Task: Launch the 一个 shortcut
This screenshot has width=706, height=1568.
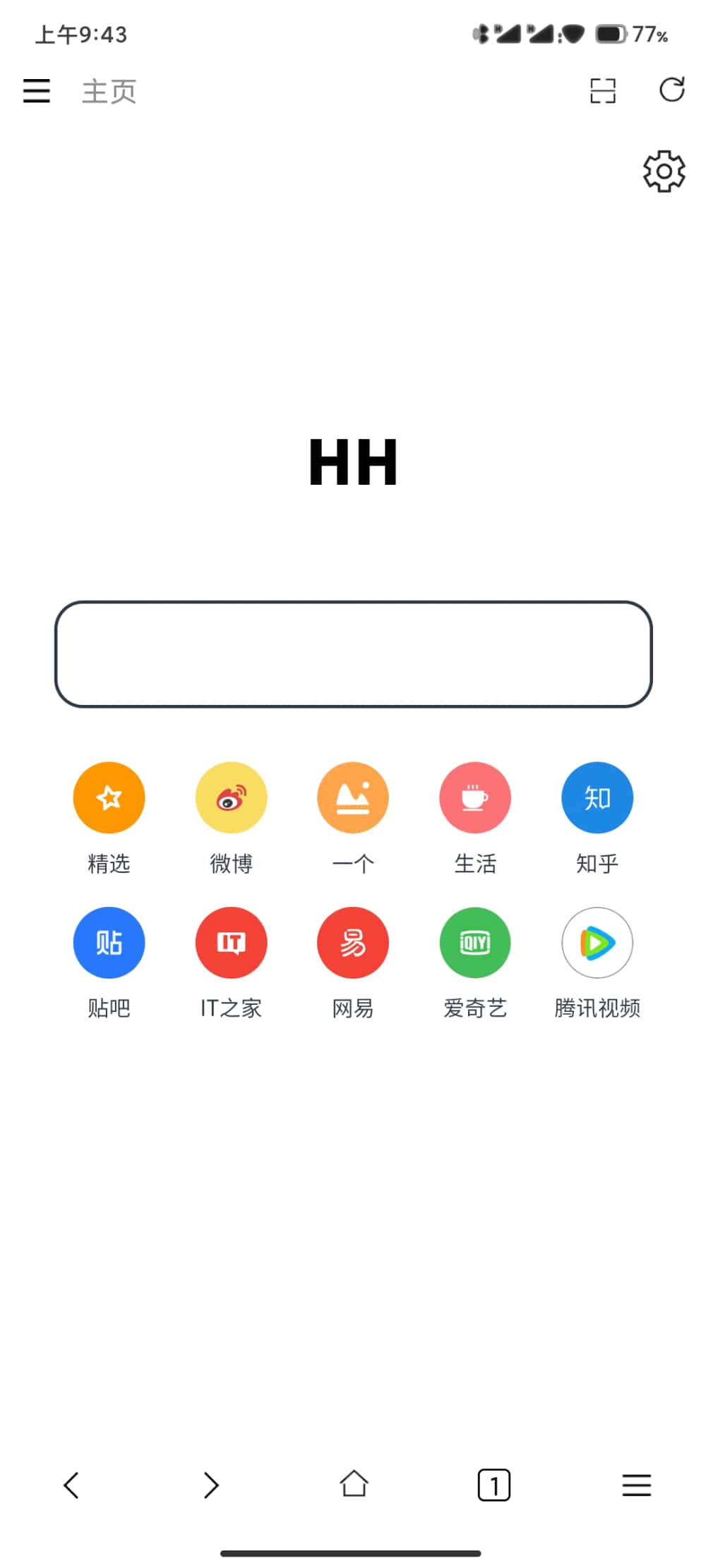Action: click(353, 798)
